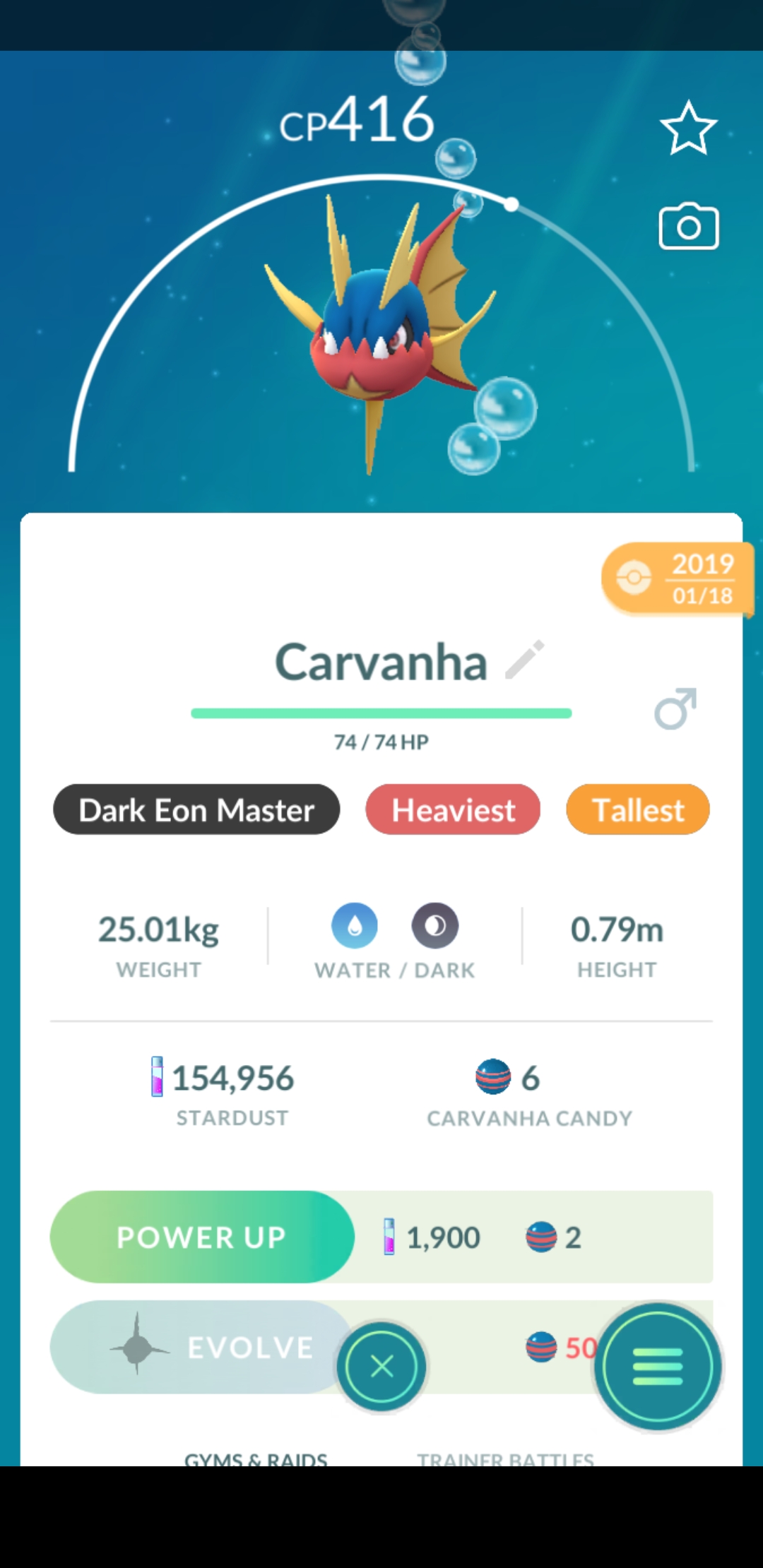
Task: Open the AR camera icon
Action: tap(688, 227)
